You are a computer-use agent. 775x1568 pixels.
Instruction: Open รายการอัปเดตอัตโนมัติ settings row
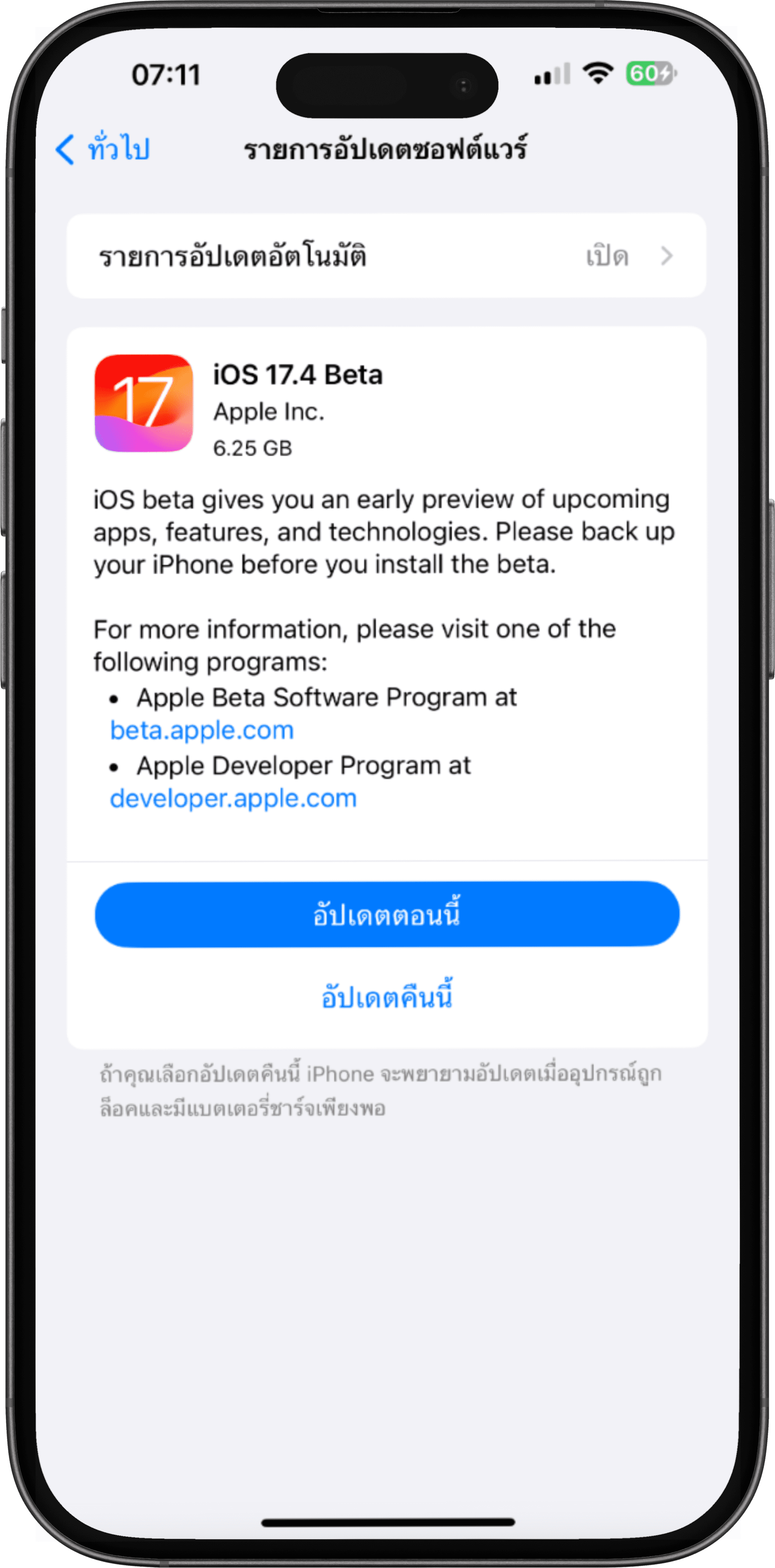(x=386, y=256)
